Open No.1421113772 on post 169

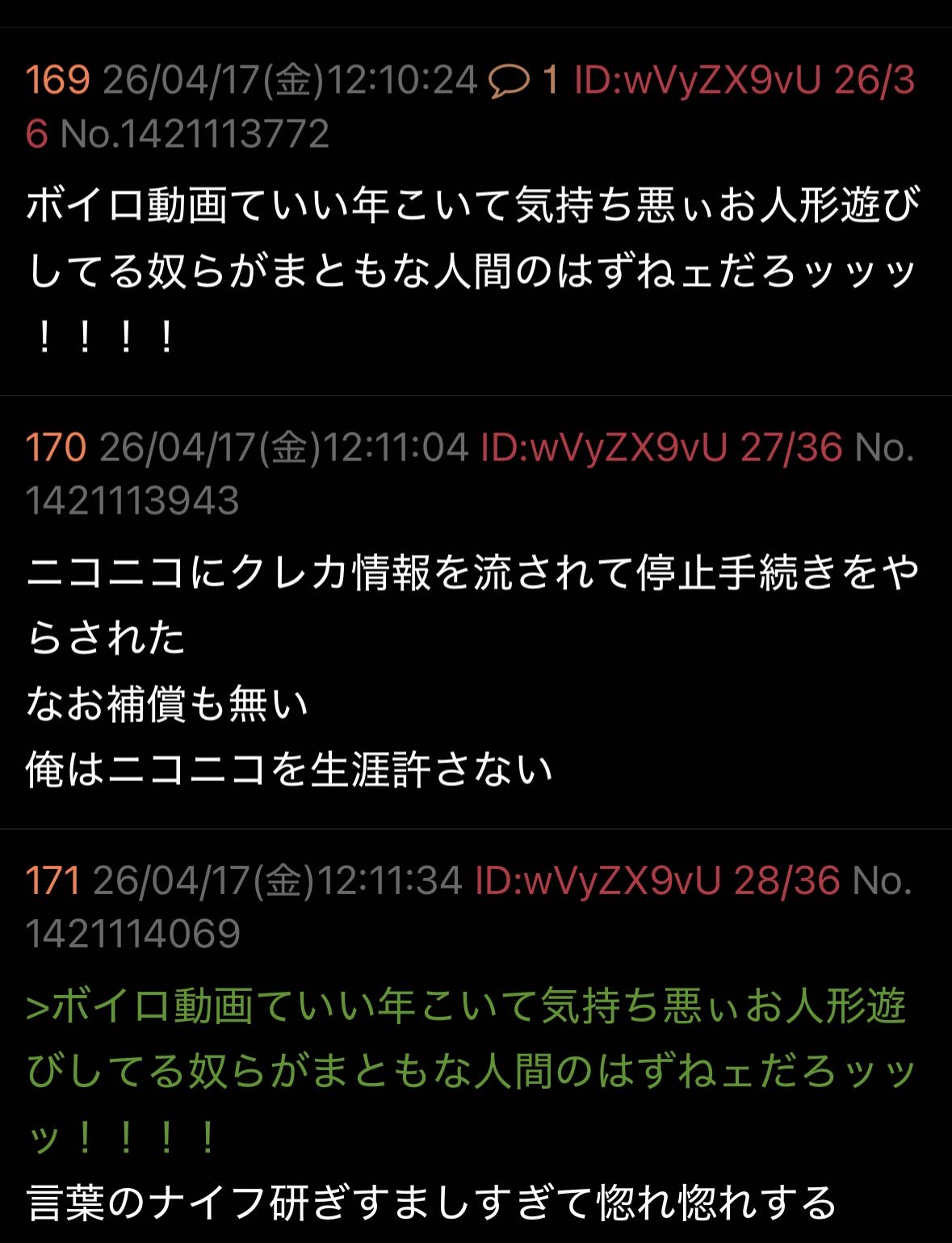[195, 133]
